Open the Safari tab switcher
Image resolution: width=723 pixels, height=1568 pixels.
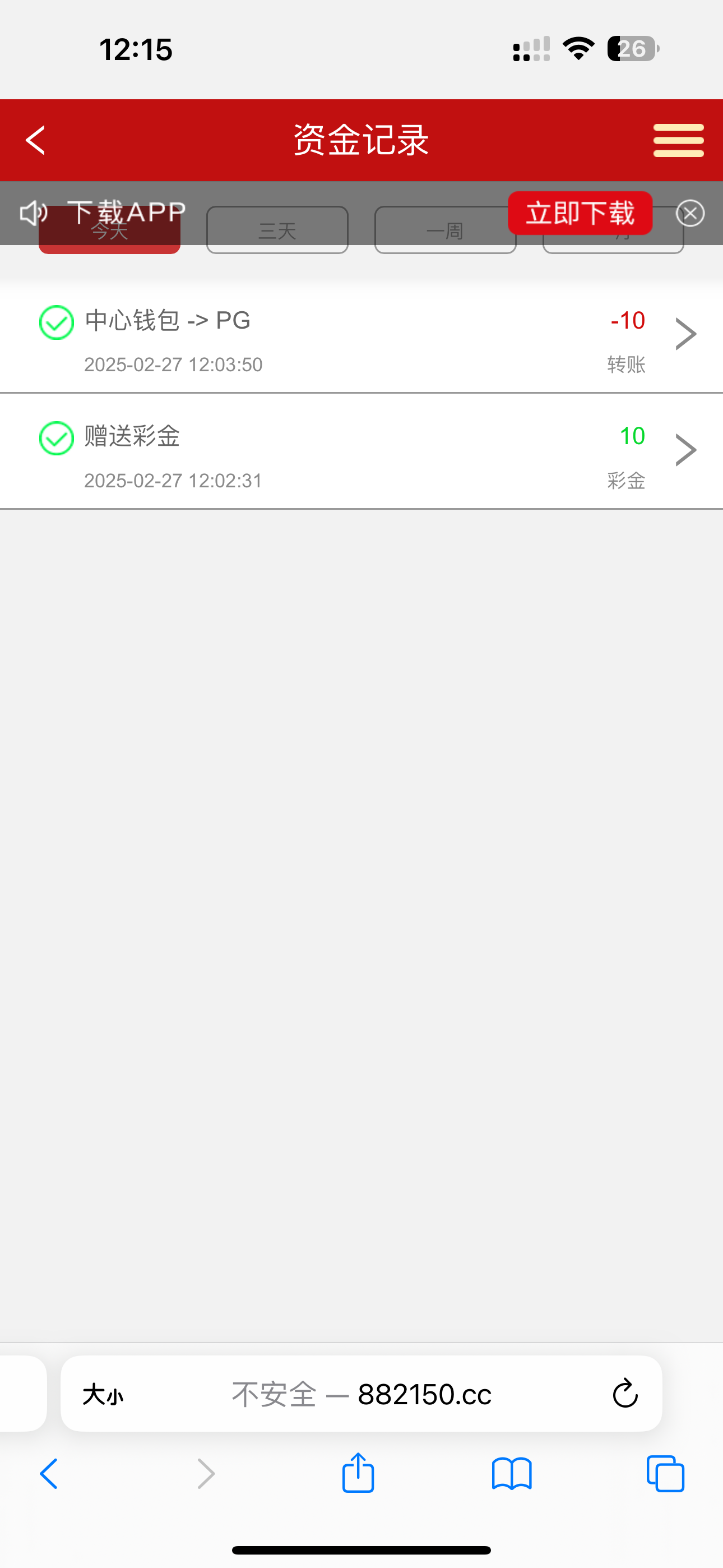pos(665,1473)
